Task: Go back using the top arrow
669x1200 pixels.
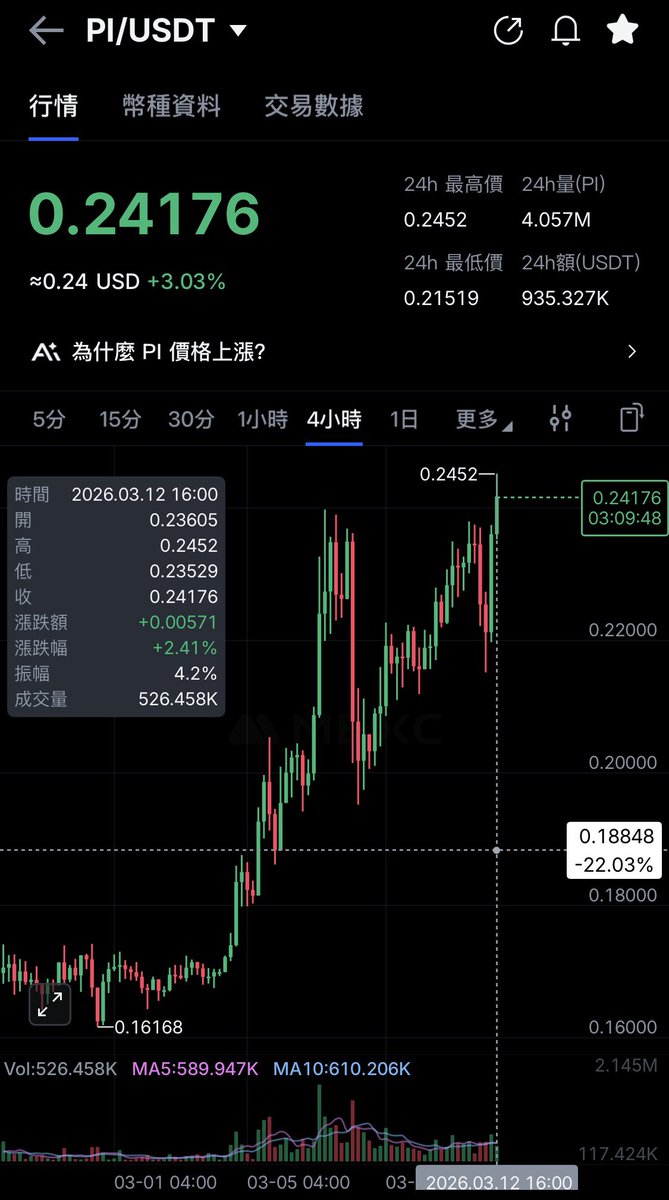Action: click(x=46, y=31)
